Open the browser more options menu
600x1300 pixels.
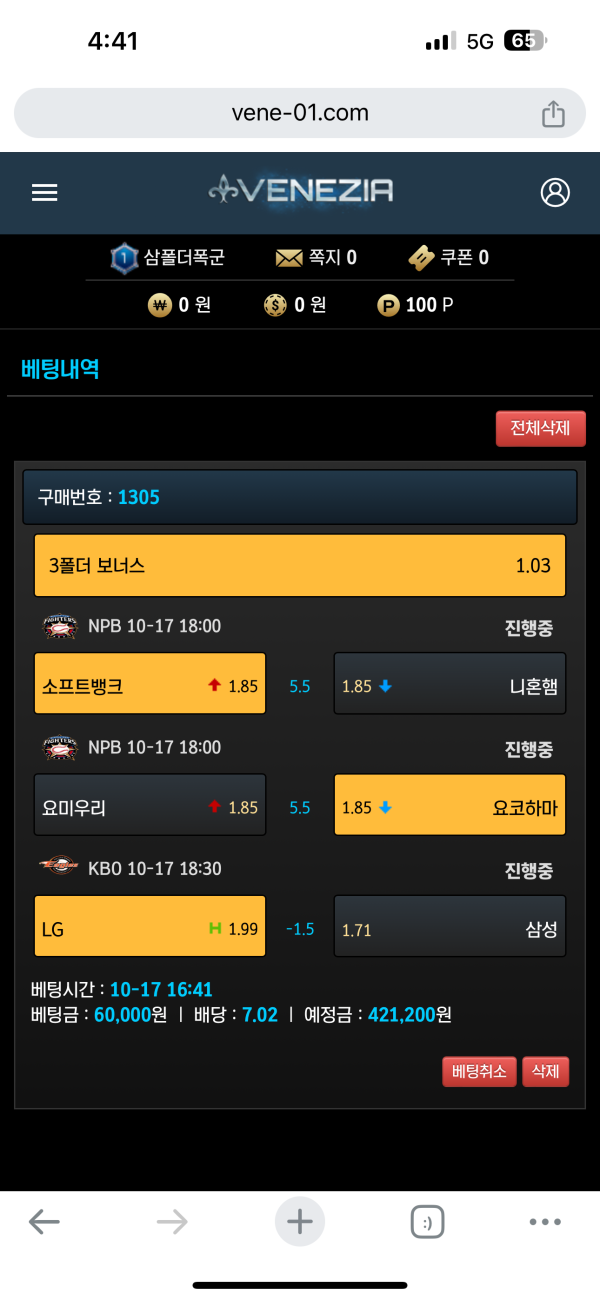[x=545, y=1221]
